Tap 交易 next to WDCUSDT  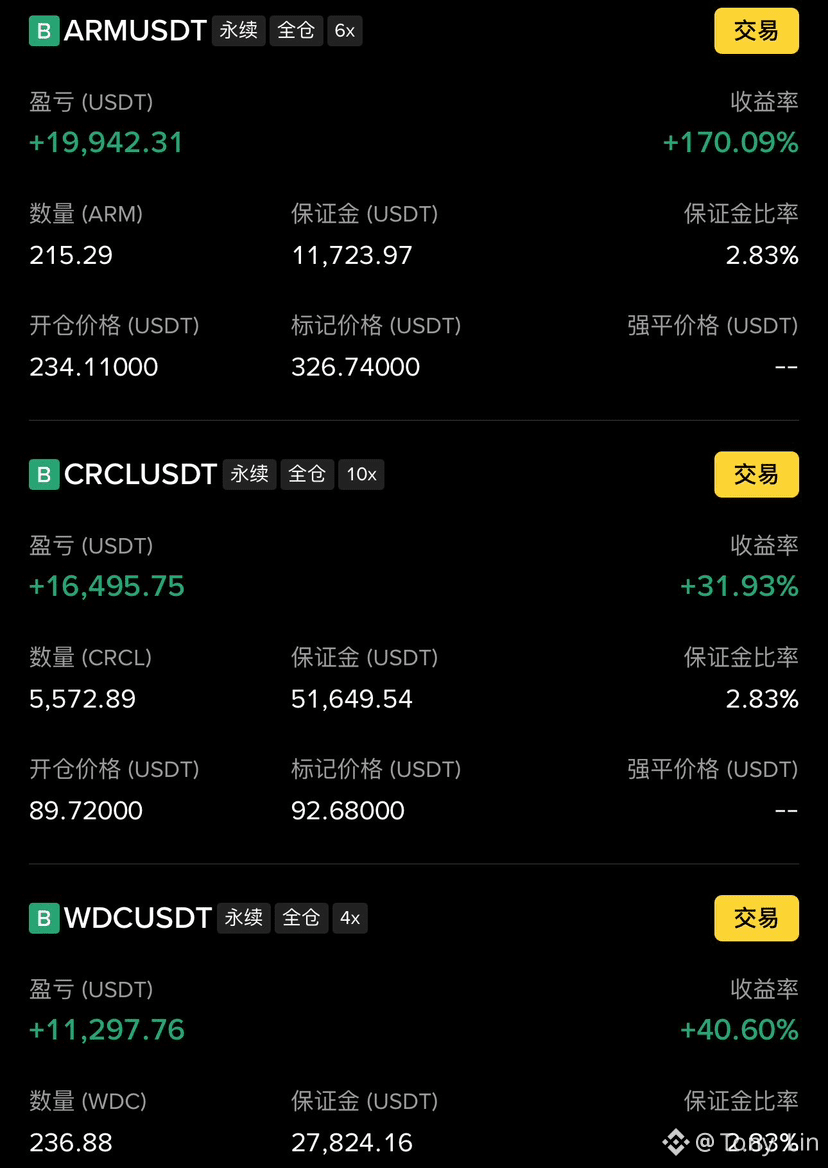756,918
